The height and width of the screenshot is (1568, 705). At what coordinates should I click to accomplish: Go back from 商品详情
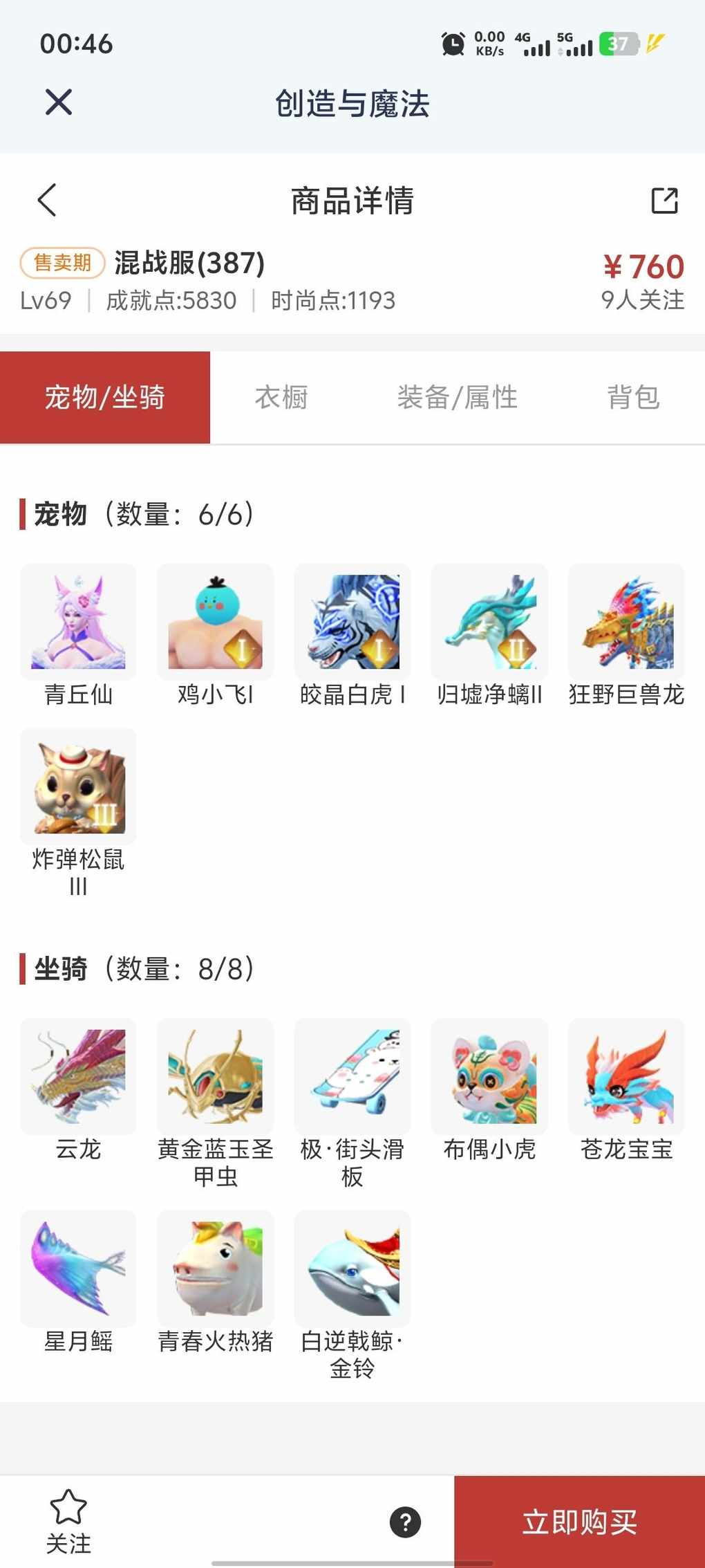pyautogui.click(x=47, y=201)
